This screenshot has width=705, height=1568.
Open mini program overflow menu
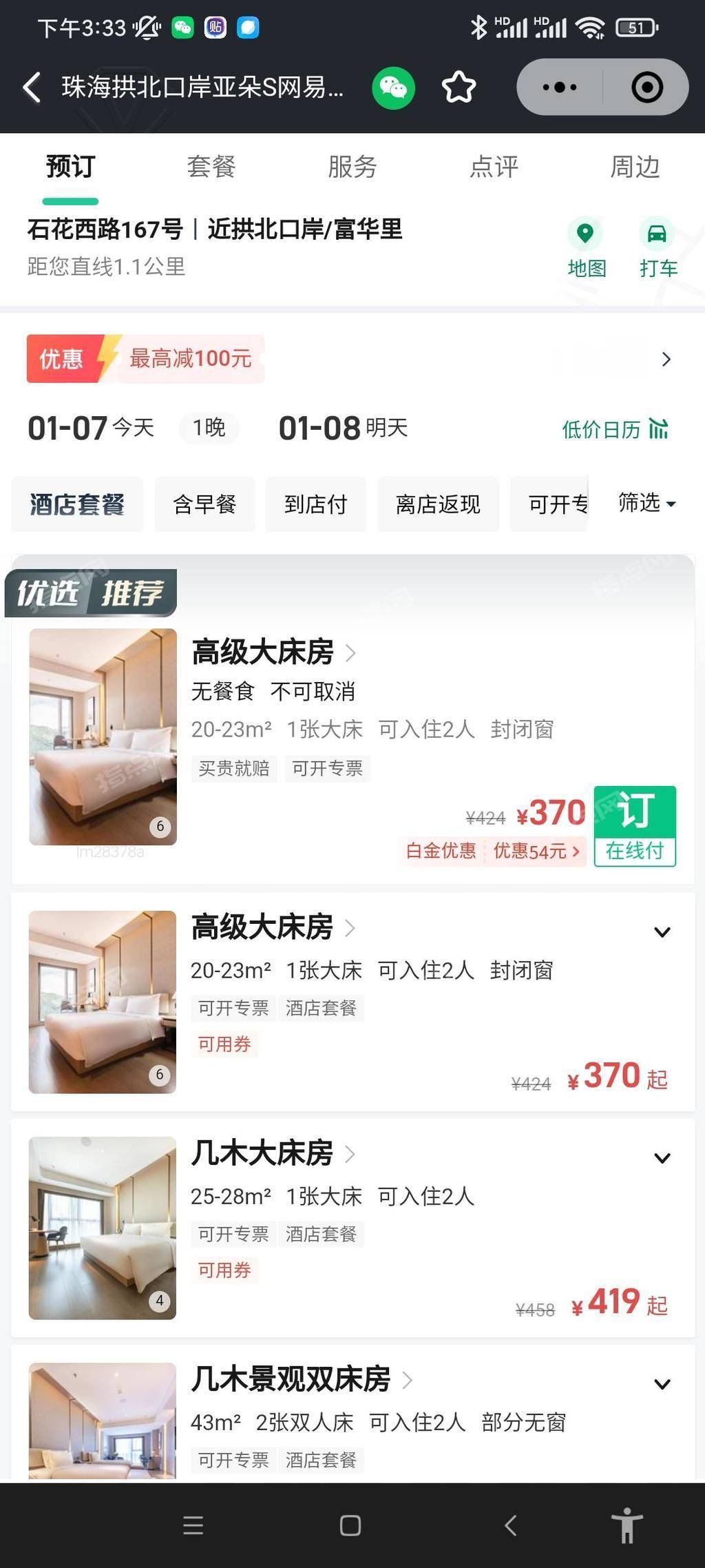coord(559,87)
